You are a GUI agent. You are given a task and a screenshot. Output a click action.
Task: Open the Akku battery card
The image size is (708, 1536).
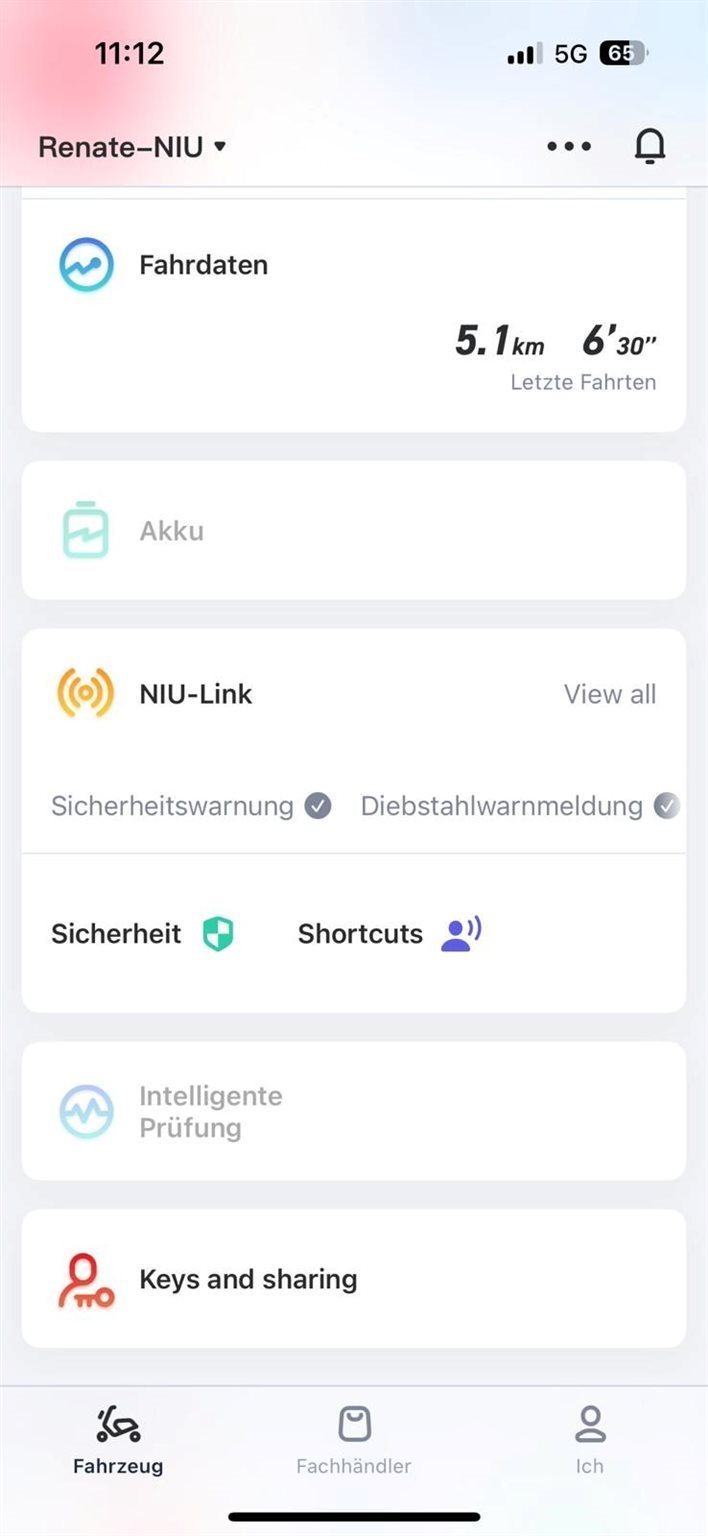[354, 530]
